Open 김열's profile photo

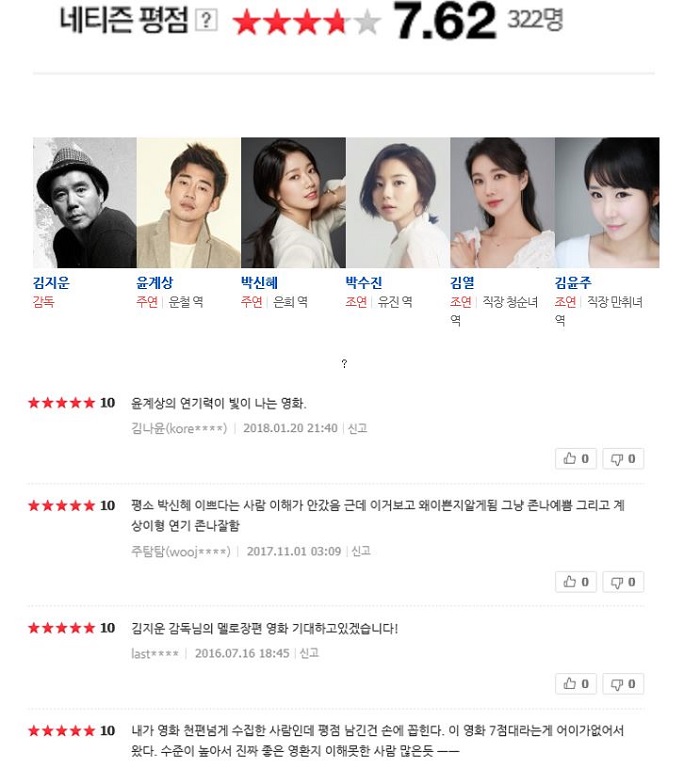click(x=502, y=203)
